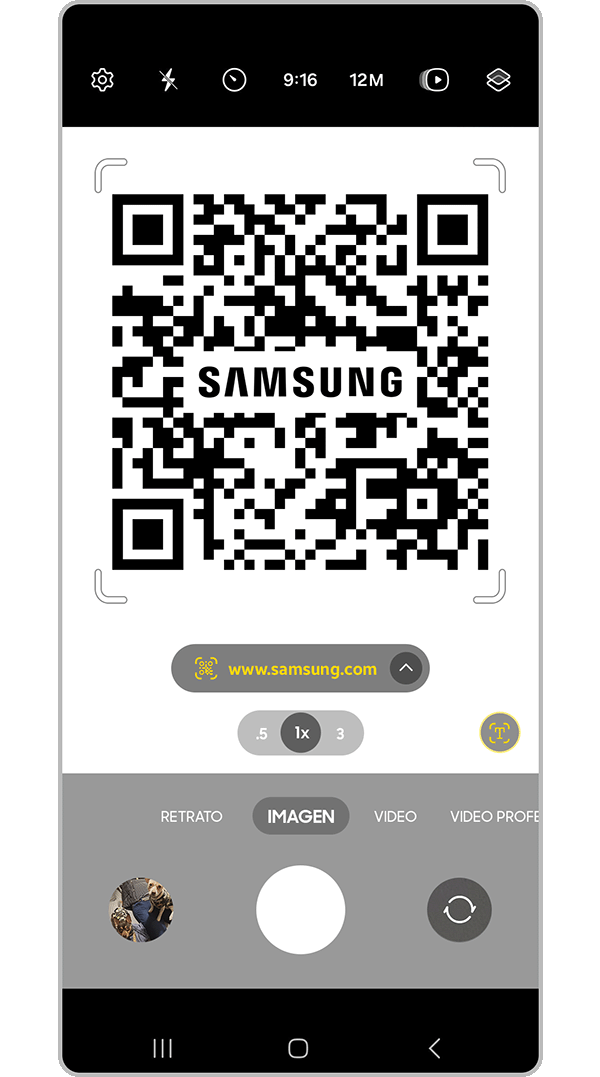Viewport: 600px width, 1077px height.
Task: Expand the QR code link options
Action: click(x=405, y=668)
